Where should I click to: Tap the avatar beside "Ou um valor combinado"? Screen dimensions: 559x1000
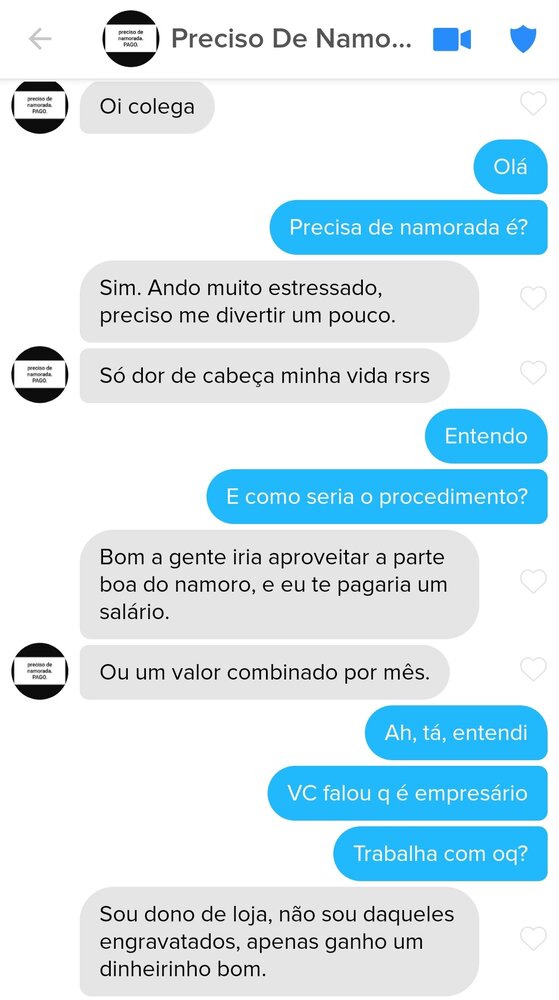(40, 671)
